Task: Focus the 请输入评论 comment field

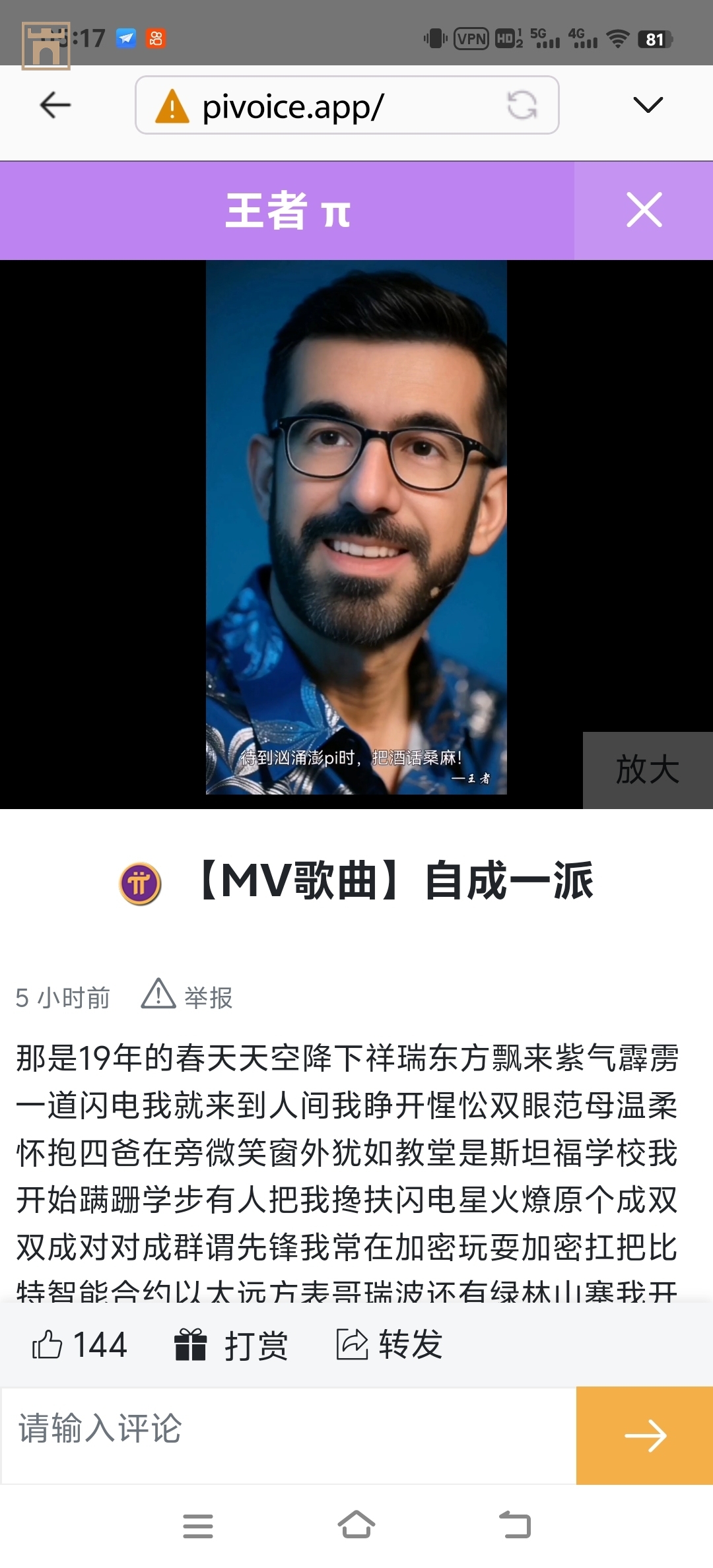Action: pyautogui.click(x=288, y=1435)
